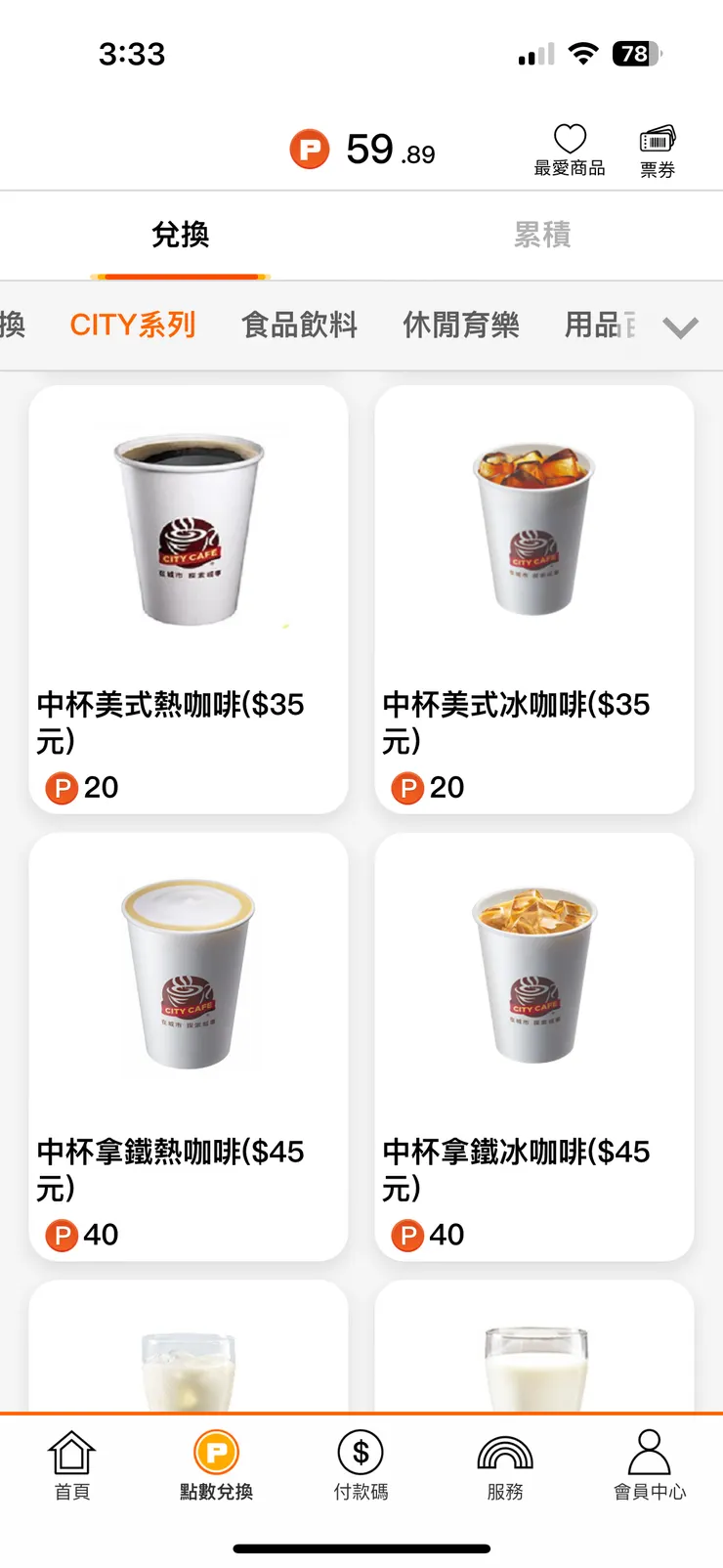Open 最愛商品 favorites heart
The height and width of the screenshot is (1568, 723).
(570, 151)
